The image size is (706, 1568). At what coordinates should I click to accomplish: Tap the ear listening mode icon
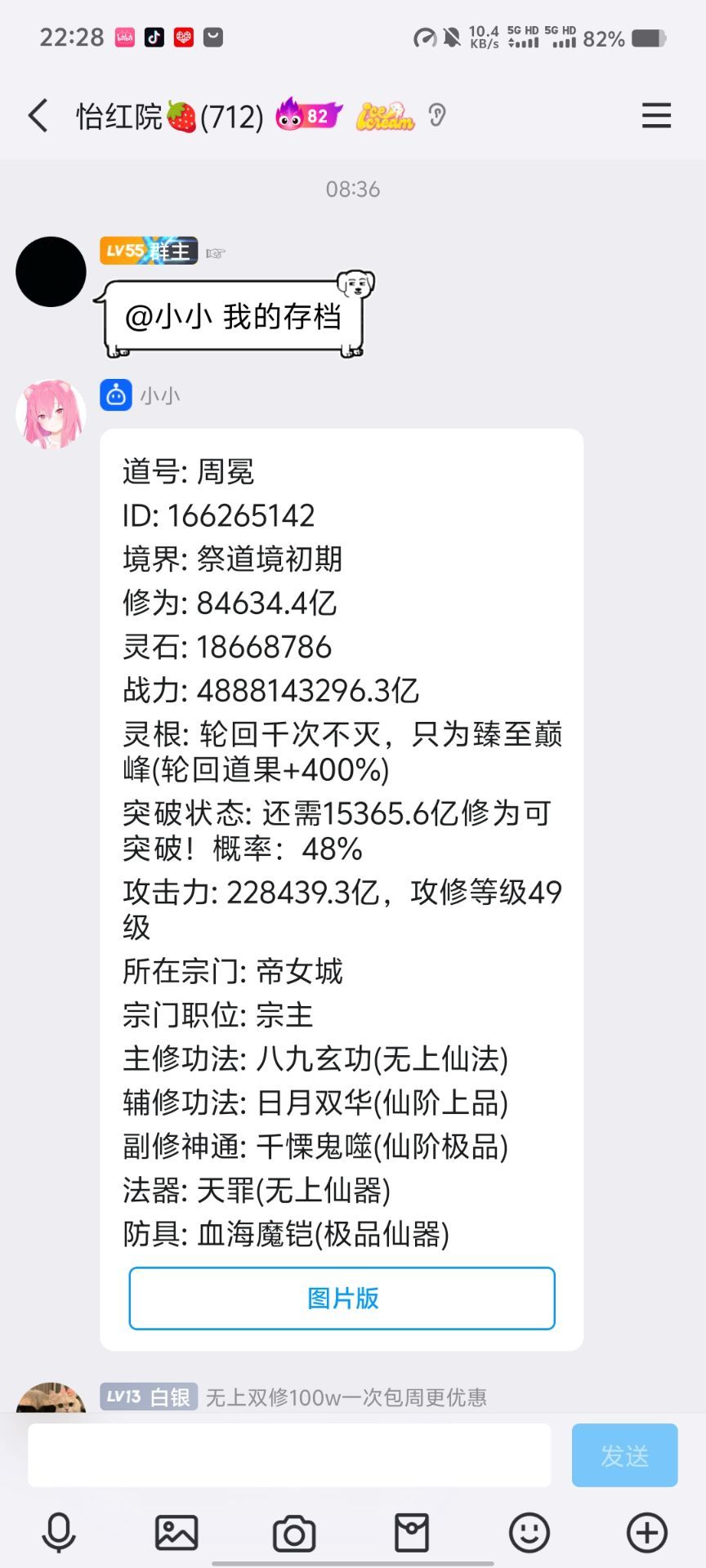437,116
